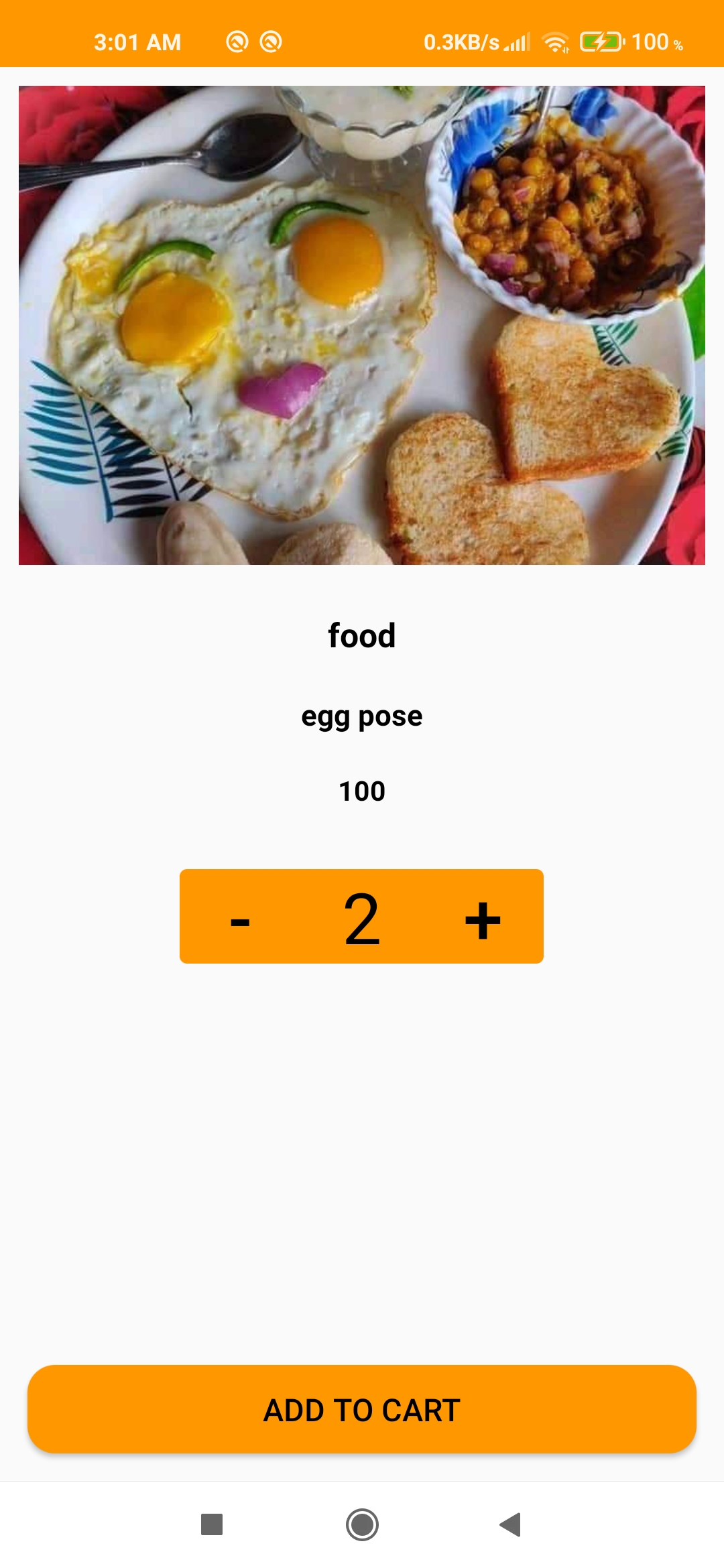Tap the second notification icon in status bar

[271, 42]
